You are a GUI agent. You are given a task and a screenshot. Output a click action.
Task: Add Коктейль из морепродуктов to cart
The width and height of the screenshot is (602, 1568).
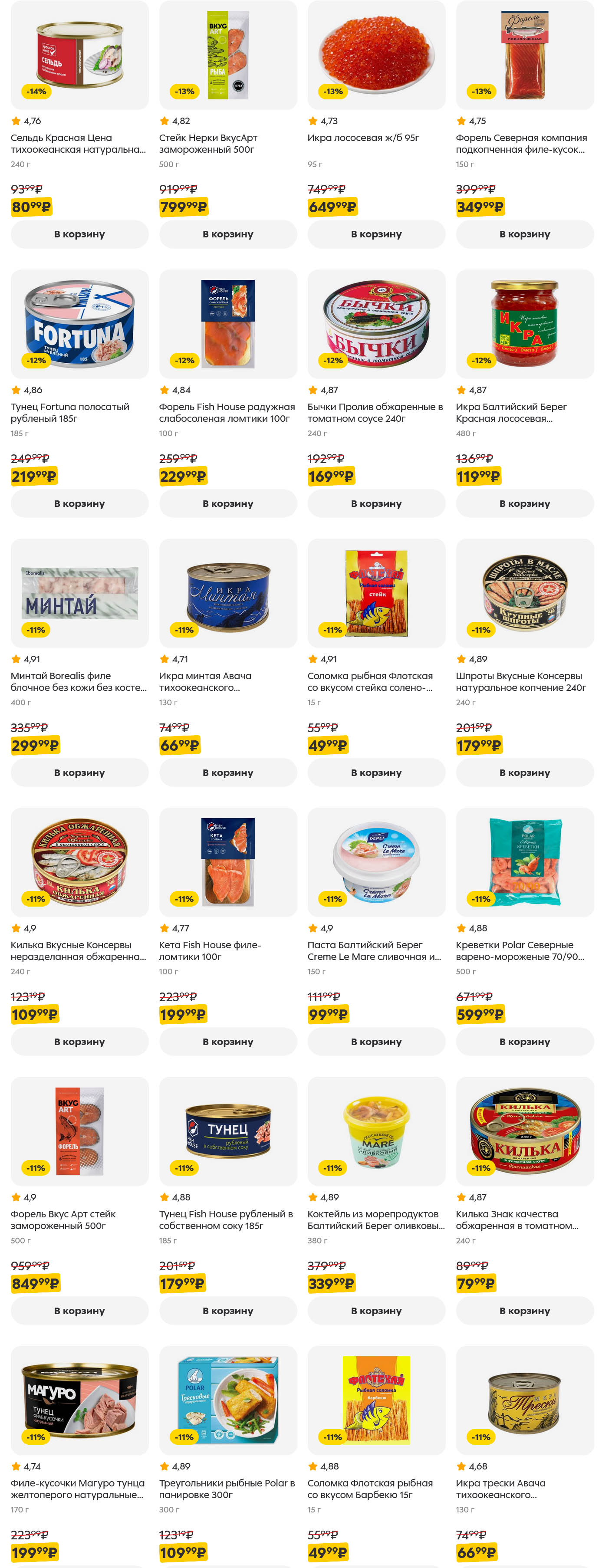click(x=376, y=1311)
